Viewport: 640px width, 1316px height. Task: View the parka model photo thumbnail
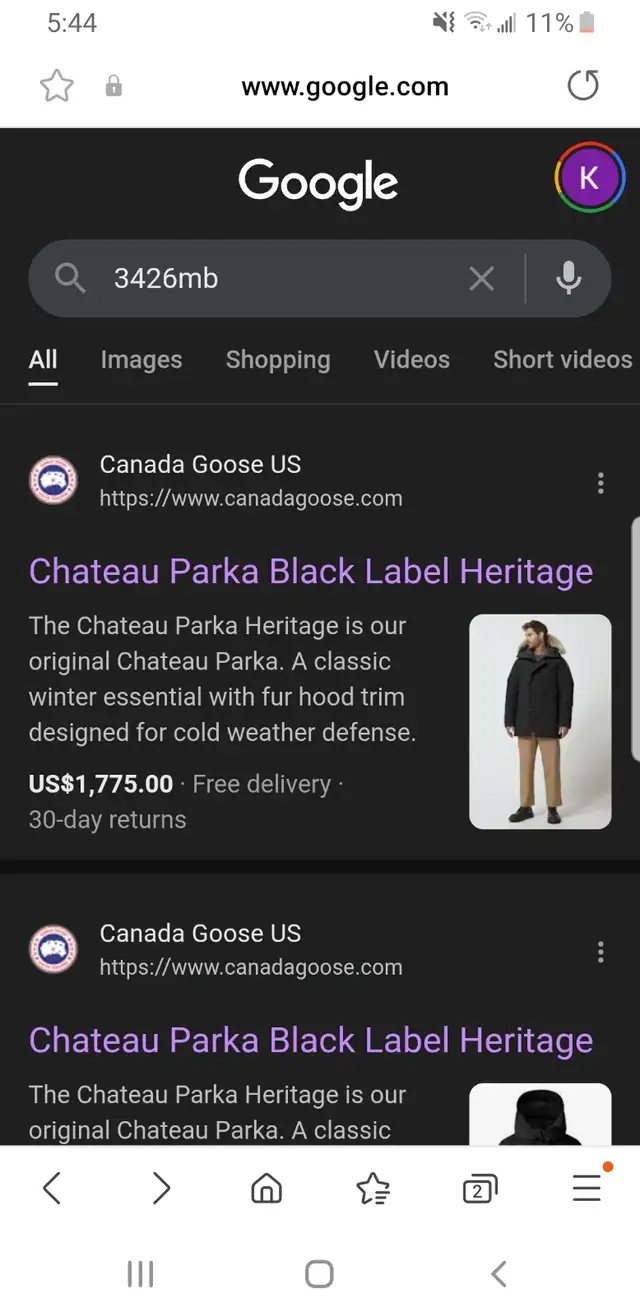coord(540,721)
